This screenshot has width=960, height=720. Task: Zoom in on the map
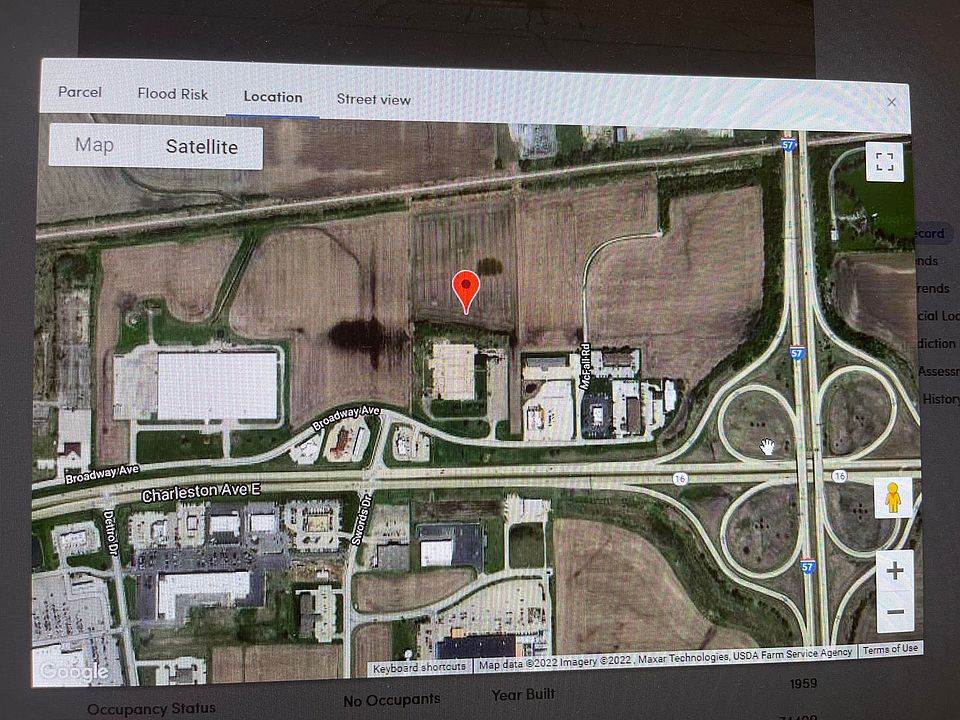[895, 571]
